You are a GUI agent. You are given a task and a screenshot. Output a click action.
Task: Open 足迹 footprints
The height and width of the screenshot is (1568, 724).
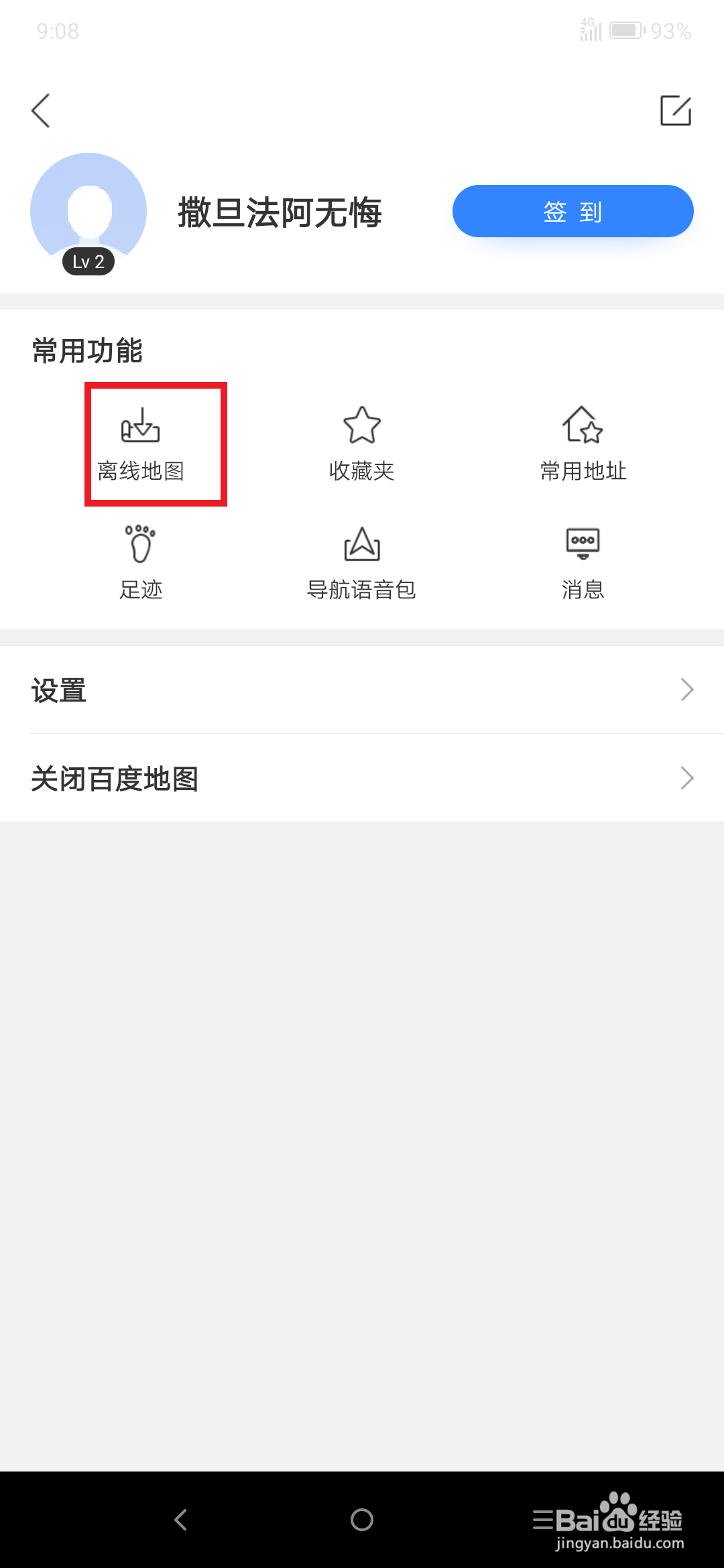point(141,562)
